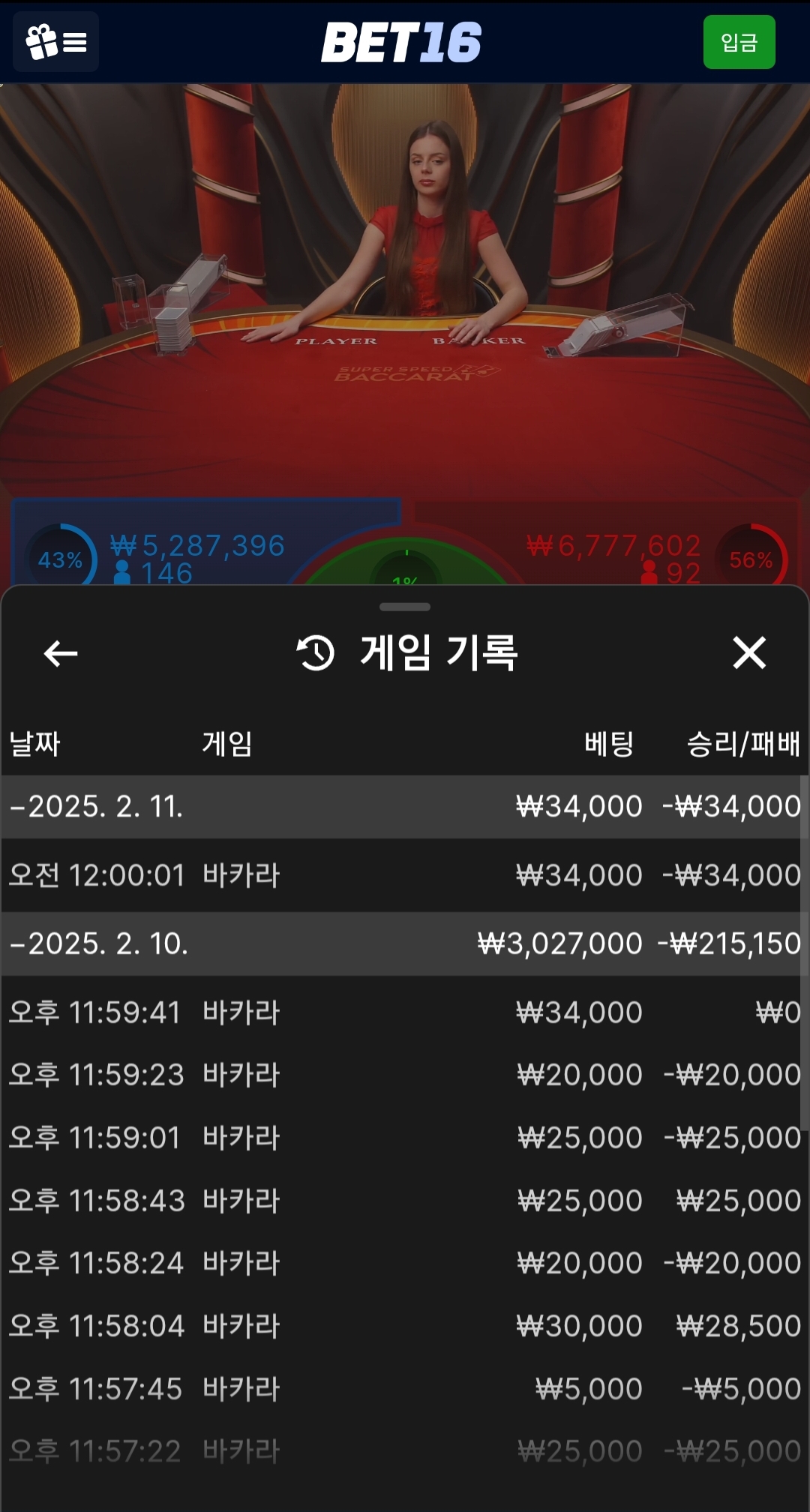Open the 오후 11:58:04 baccarat record
The height and width of the screenshot is (1512, 810).
click(x=405, y=1326)
